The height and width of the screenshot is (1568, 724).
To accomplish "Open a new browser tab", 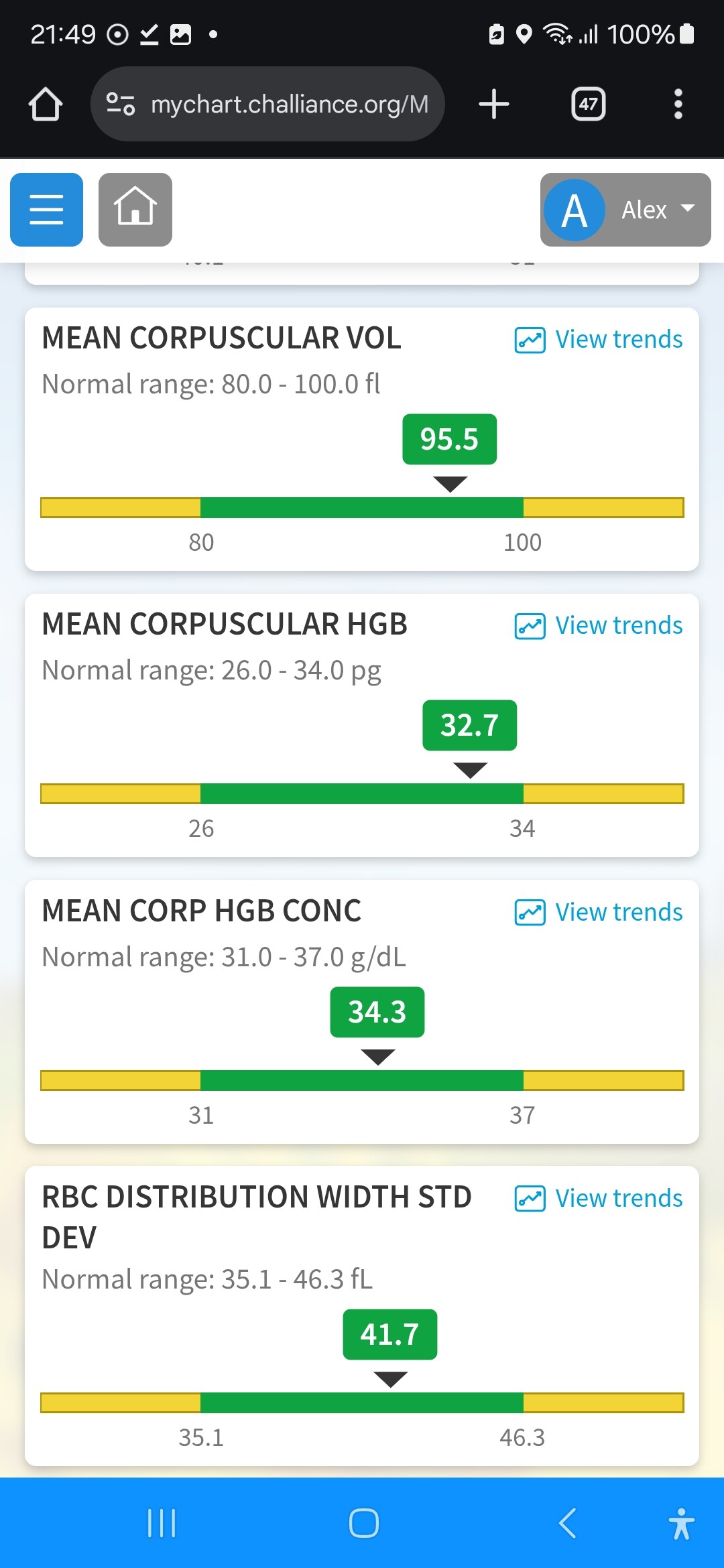I will click(494, 105).
